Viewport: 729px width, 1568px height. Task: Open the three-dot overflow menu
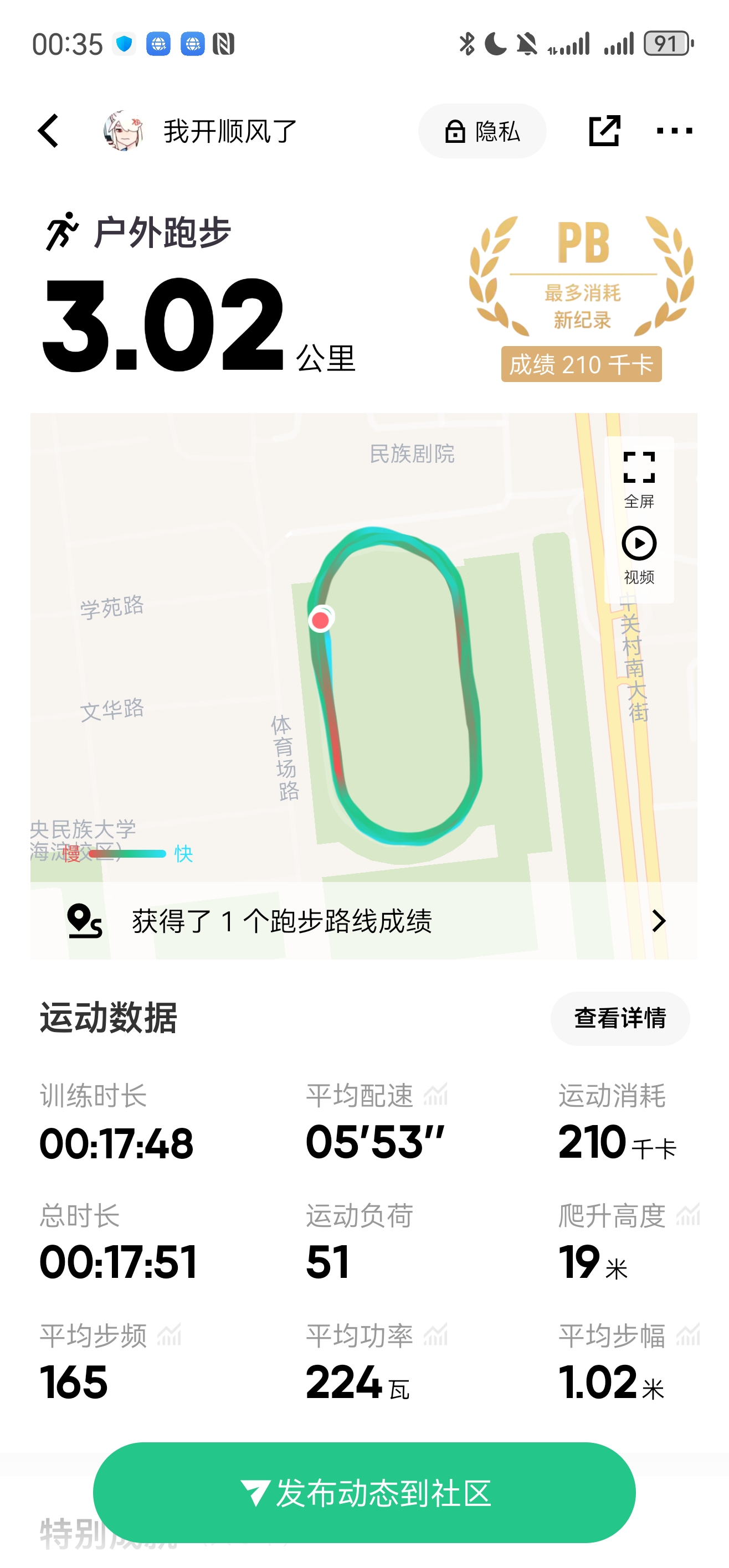[674, 131]
